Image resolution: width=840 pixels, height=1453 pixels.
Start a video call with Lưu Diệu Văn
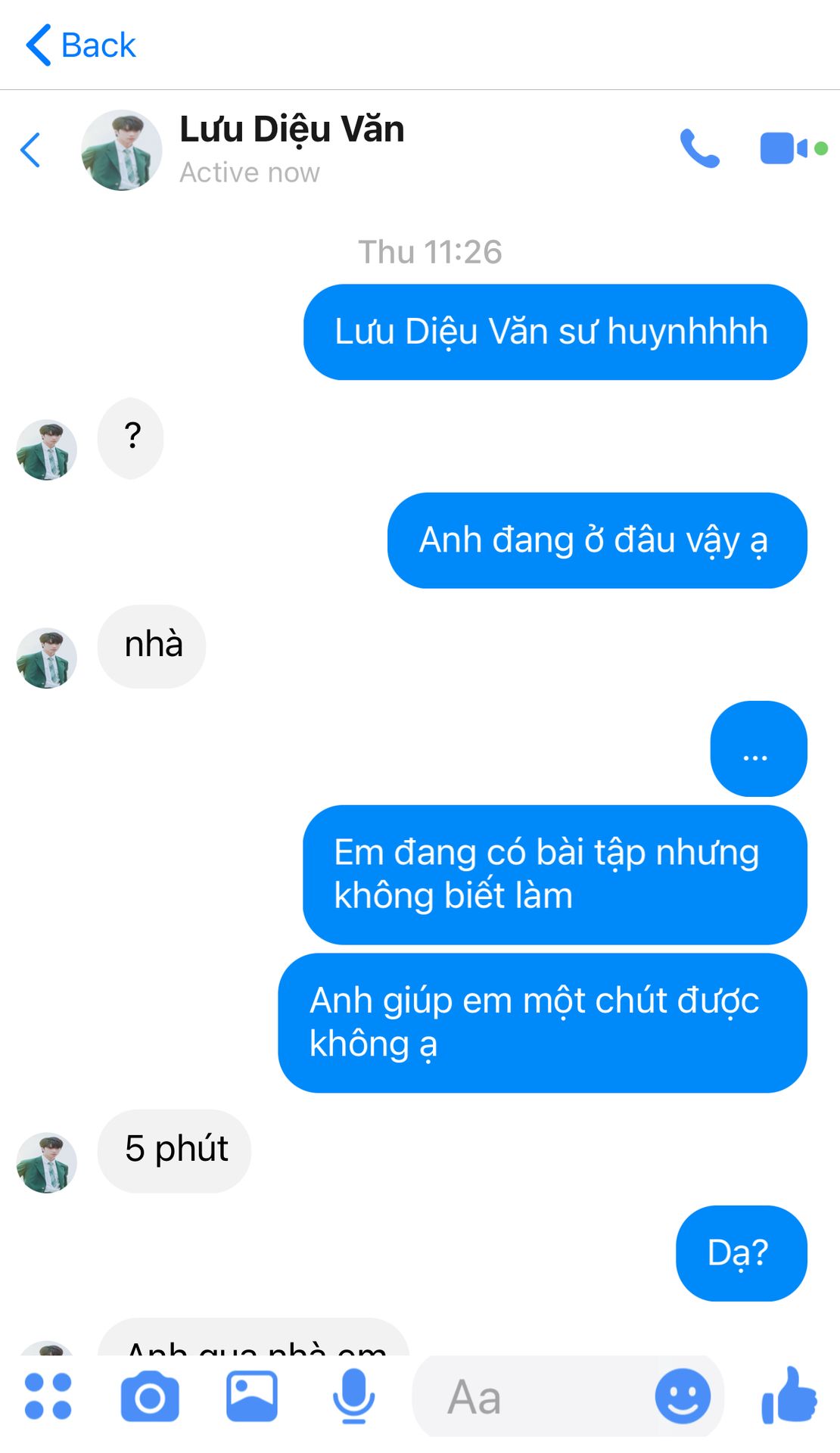pos(784,148)
